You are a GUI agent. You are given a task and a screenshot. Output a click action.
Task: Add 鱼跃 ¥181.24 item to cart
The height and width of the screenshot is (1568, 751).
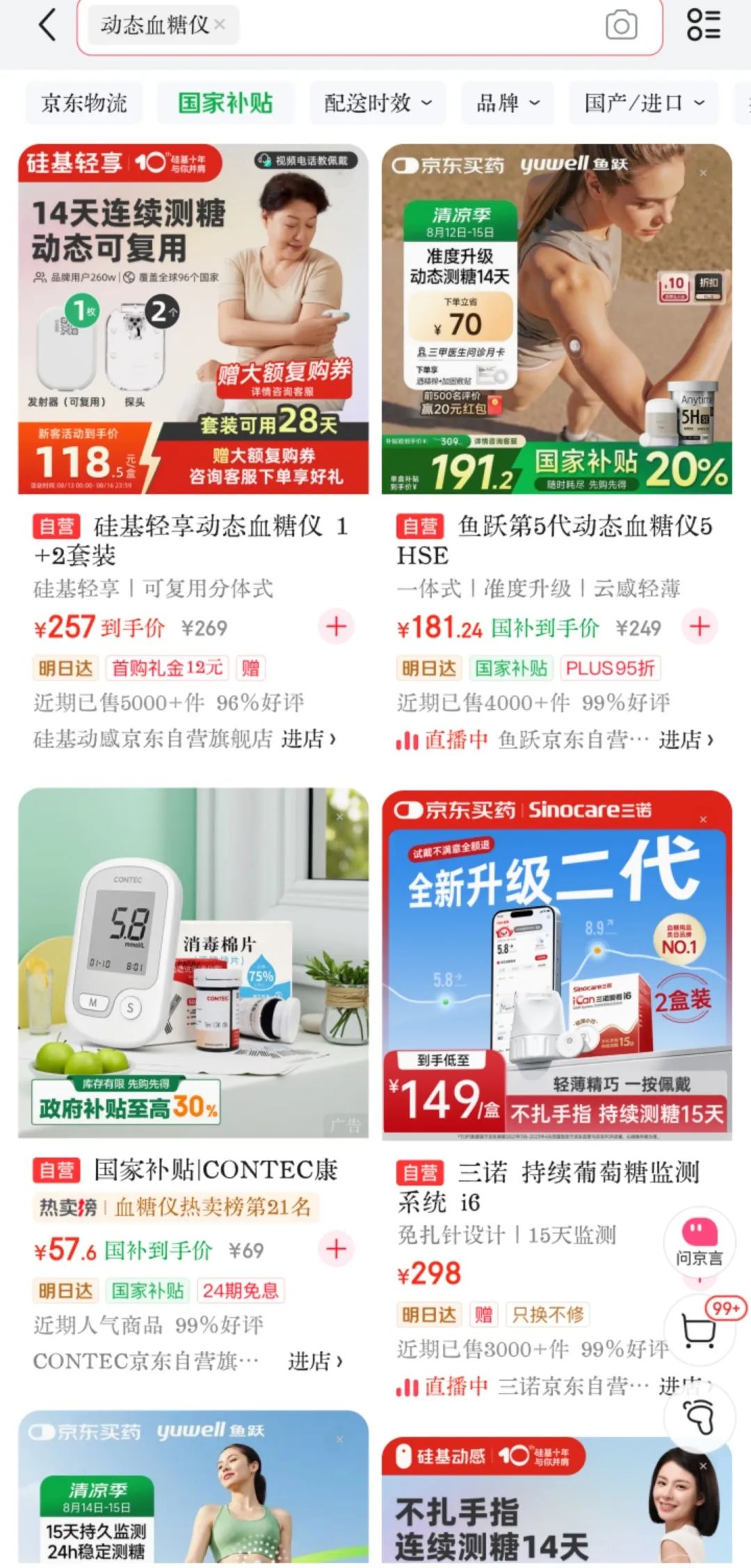click(x=700, y=626)
